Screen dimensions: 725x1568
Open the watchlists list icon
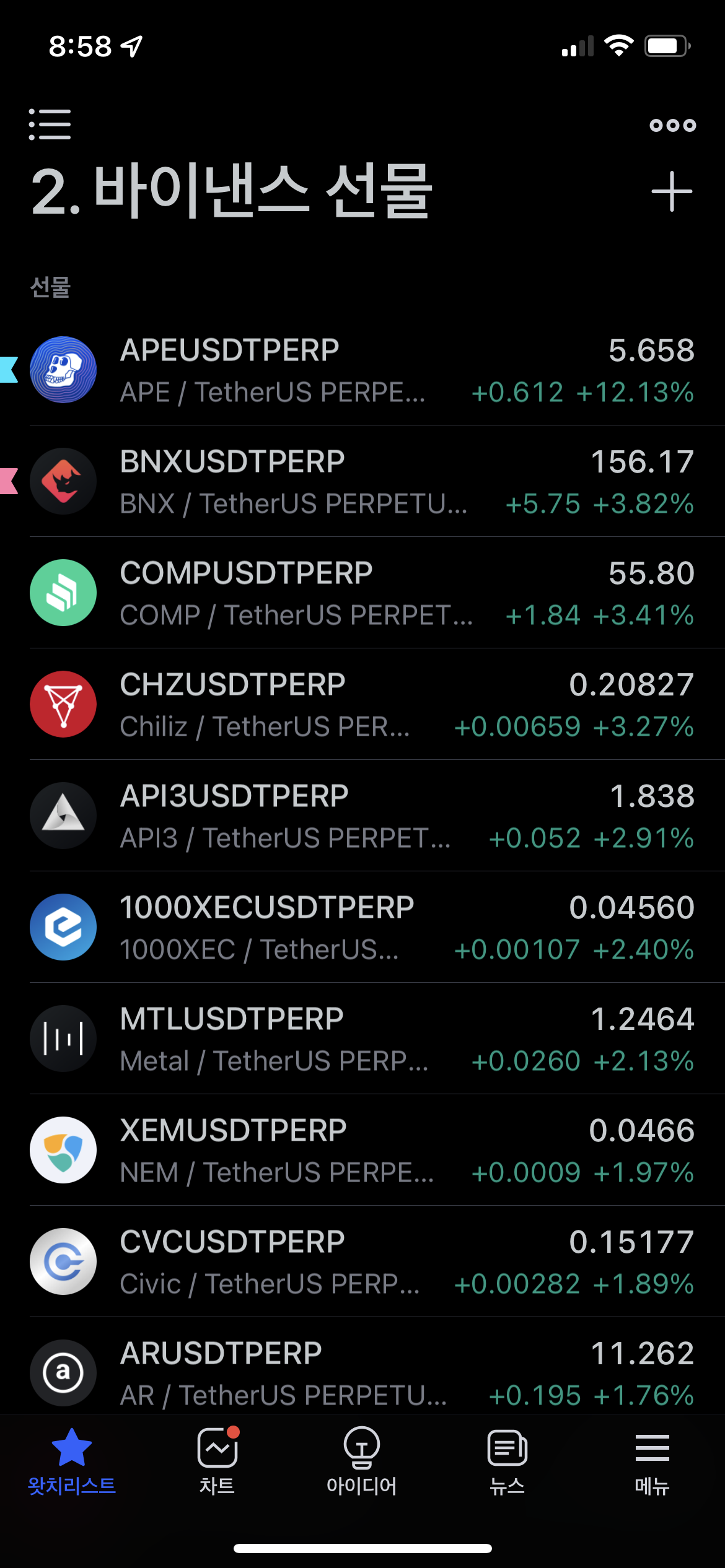point(50,124)
